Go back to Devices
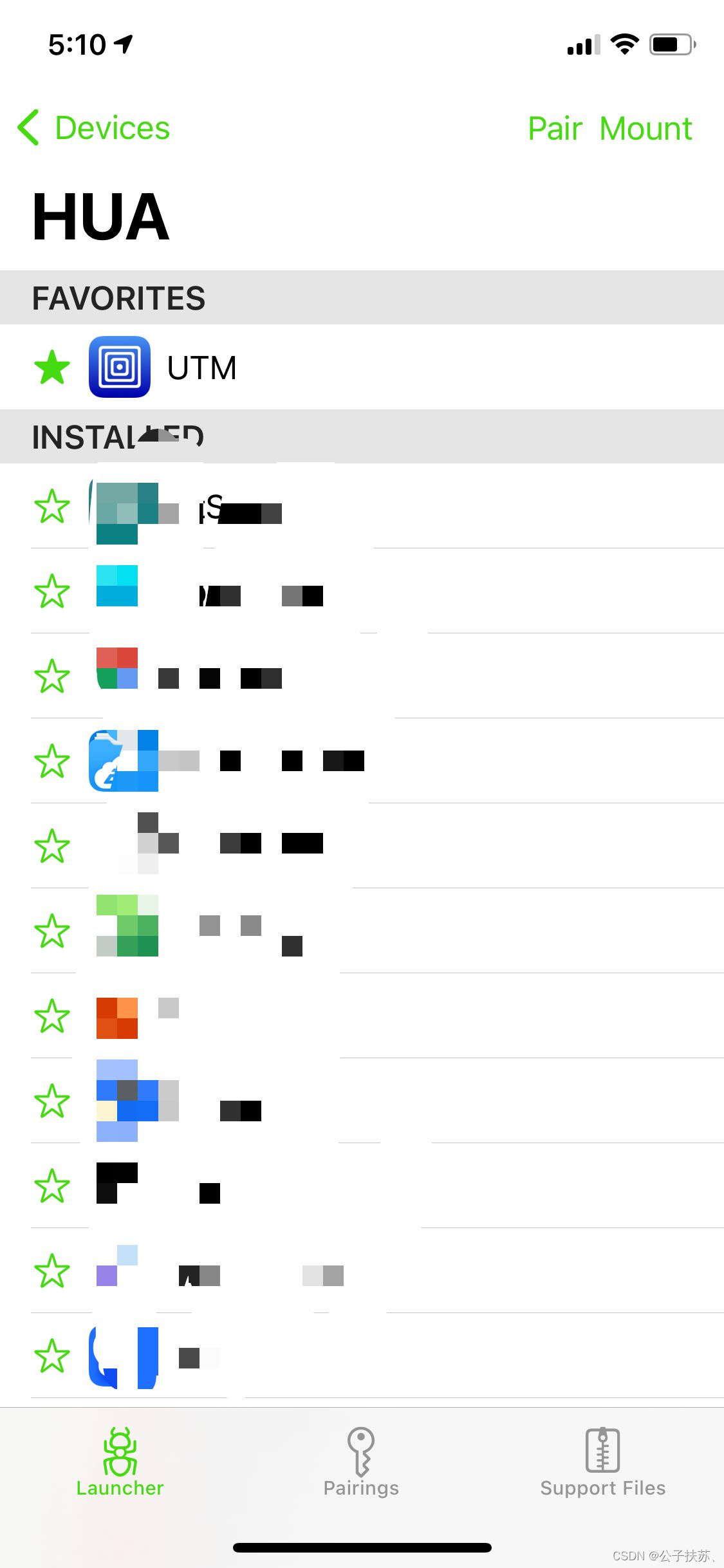The width and height of the screenshot is (724, 1568). (95, 128)
